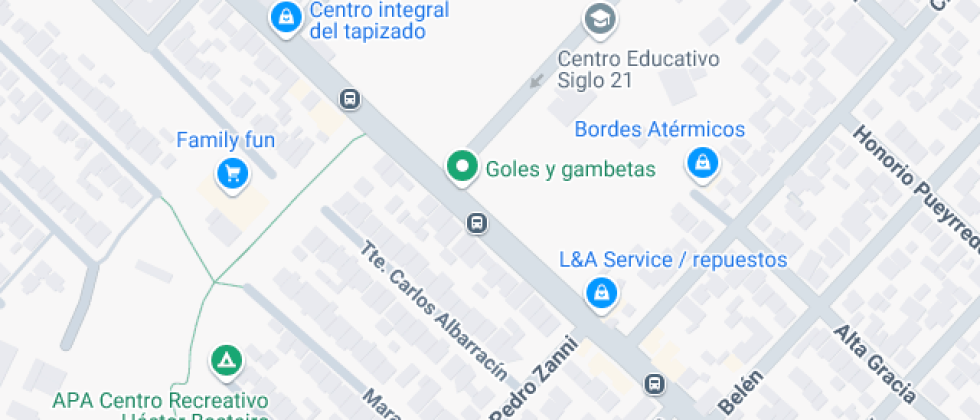
Task: Select the L&A Service / repuestos pin
Action: [600, 292]
